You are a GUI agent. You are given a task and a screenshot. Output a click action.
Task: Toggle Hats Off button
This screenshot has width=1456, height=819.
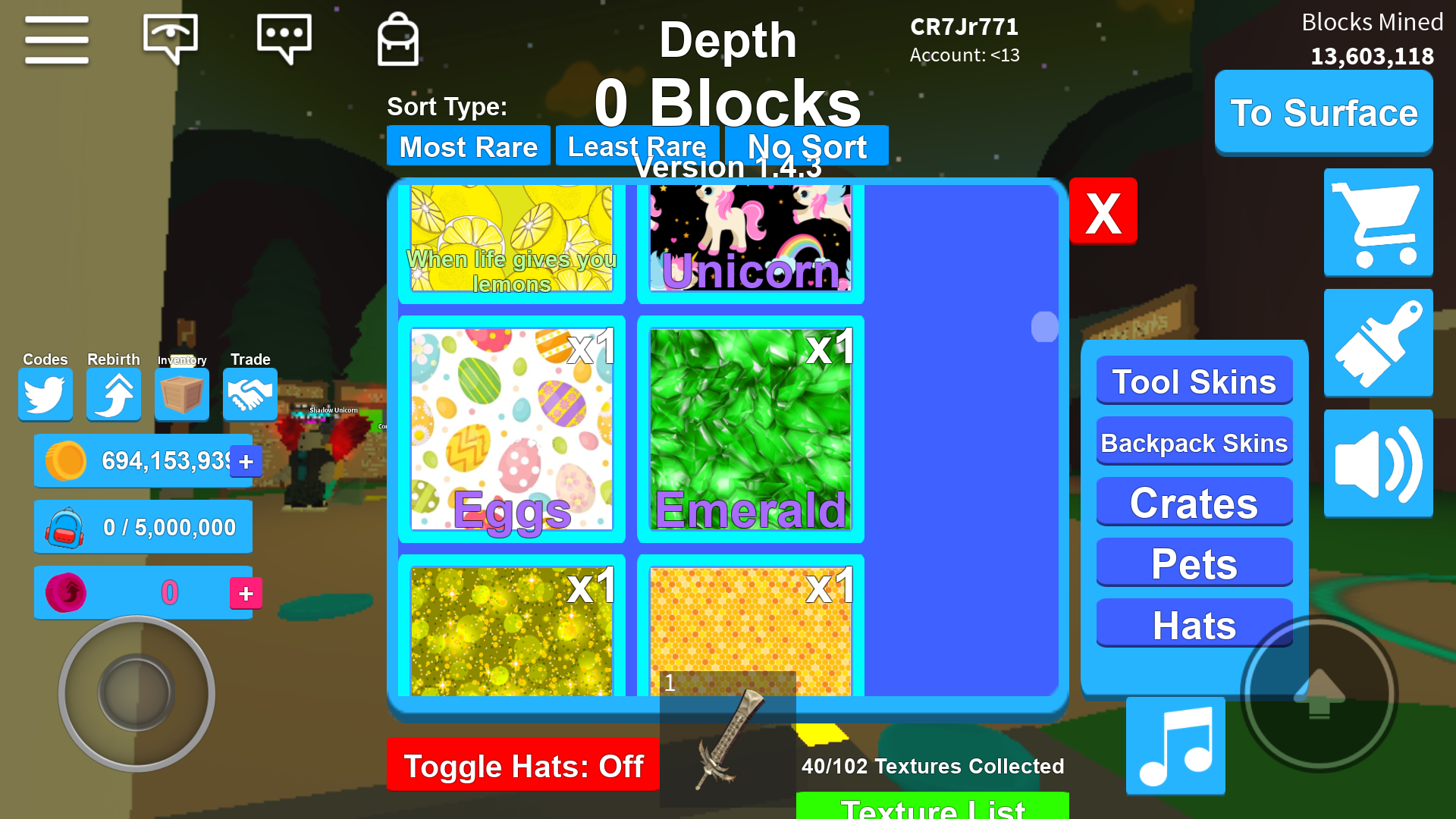(x=523, y=765)
